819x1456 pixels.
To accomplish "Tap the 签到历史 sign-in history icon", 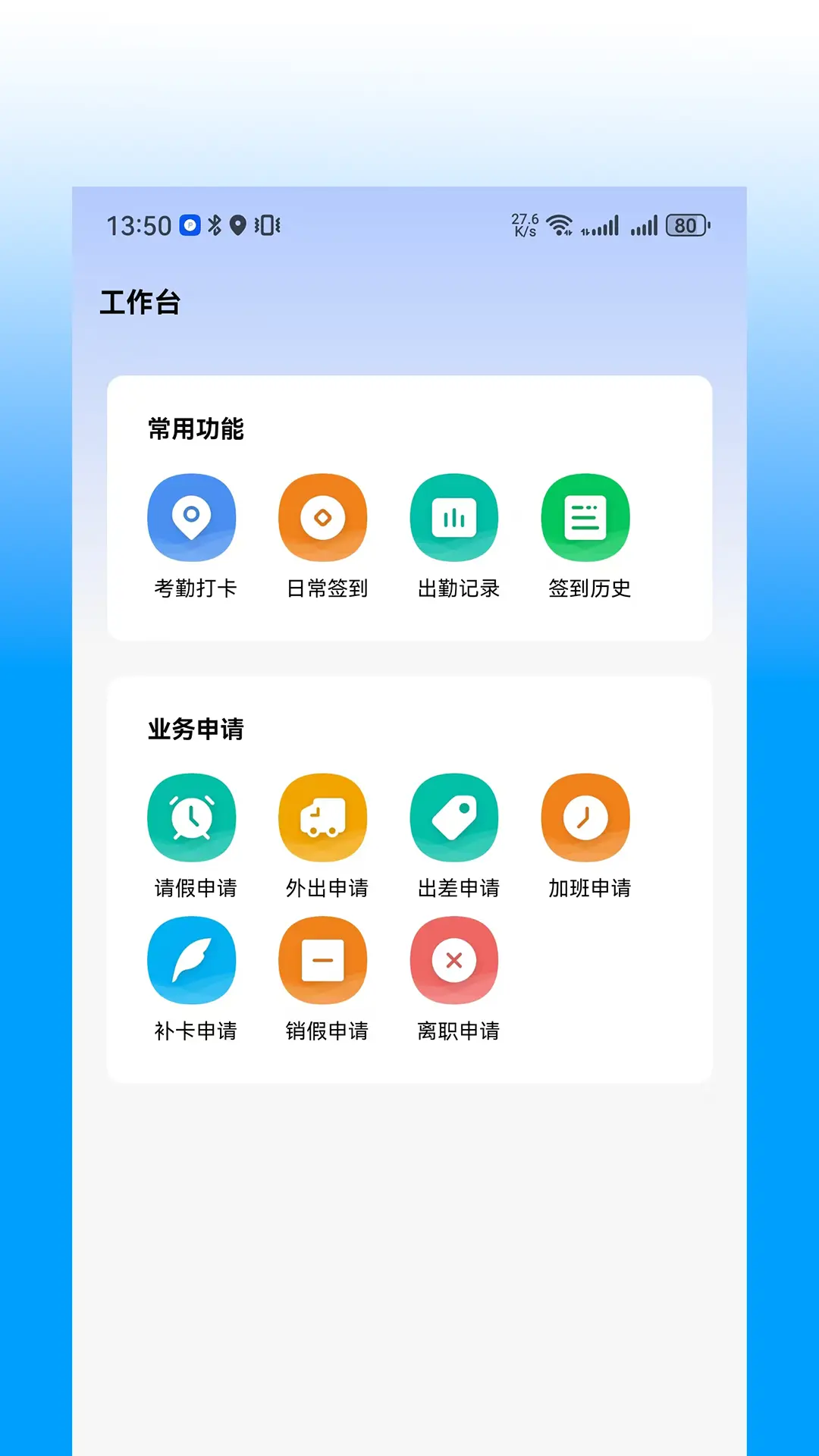I will pos(585,517).
